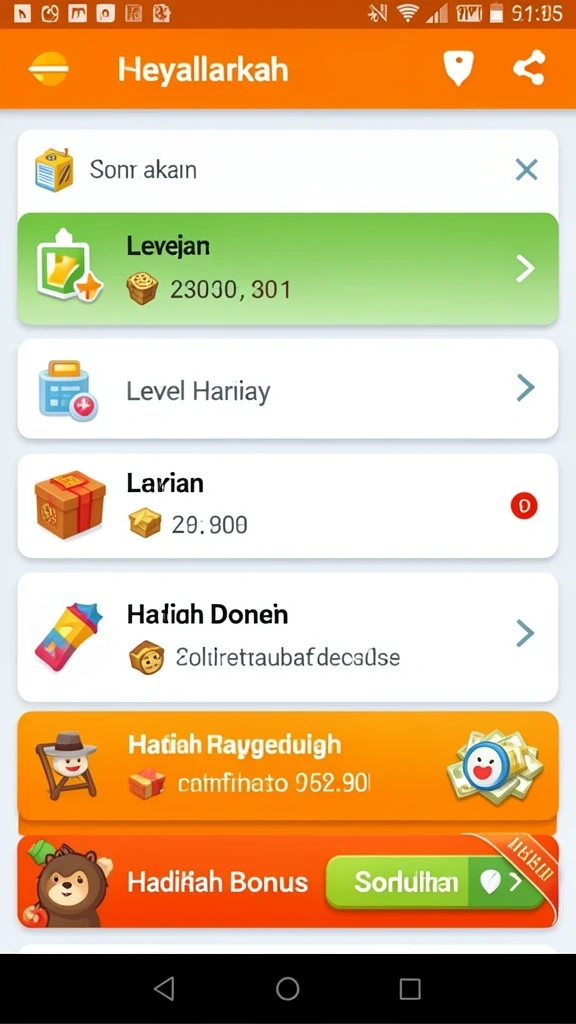
Task: Open the green Levejan card
Action: 288,268
